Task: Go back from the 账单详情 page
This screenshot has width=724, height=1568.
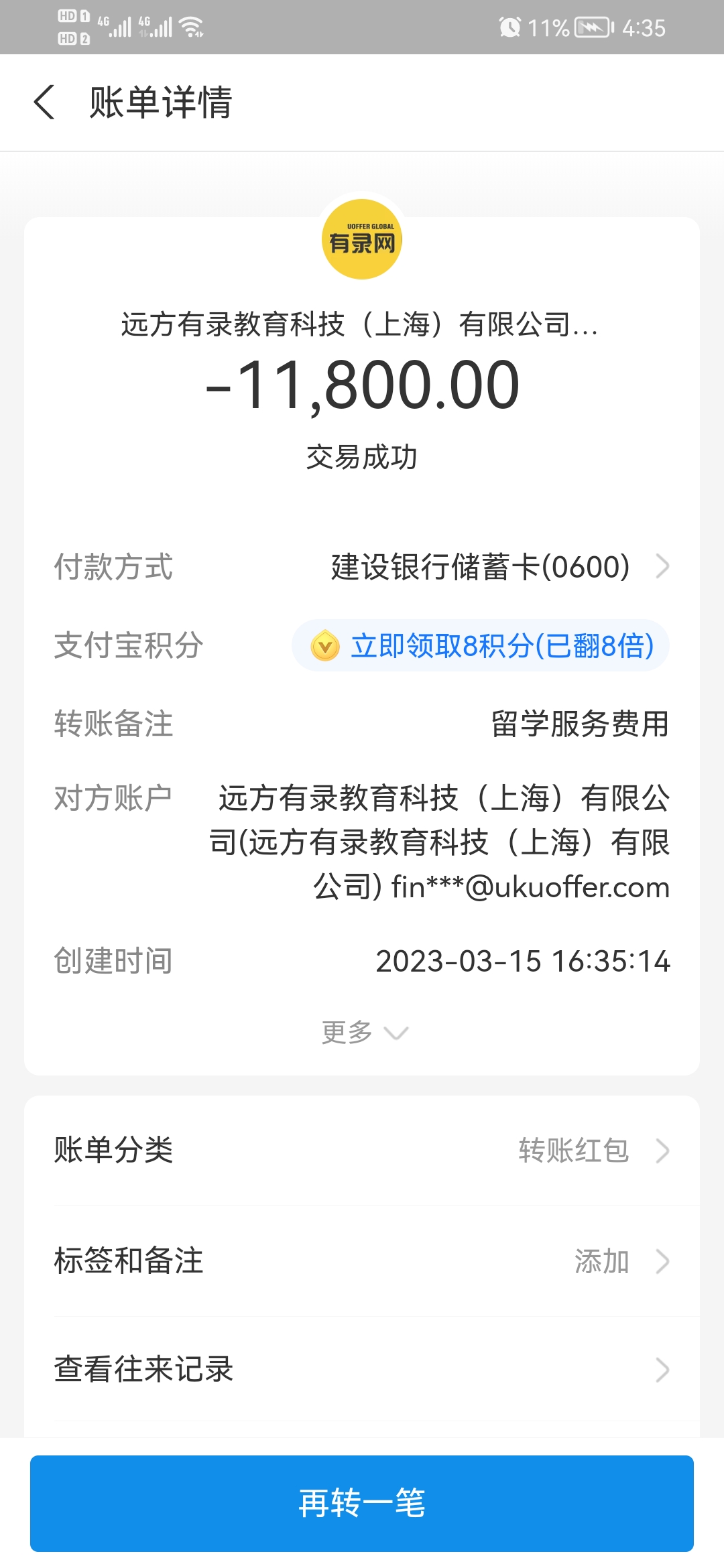Action: click(44, 103)
